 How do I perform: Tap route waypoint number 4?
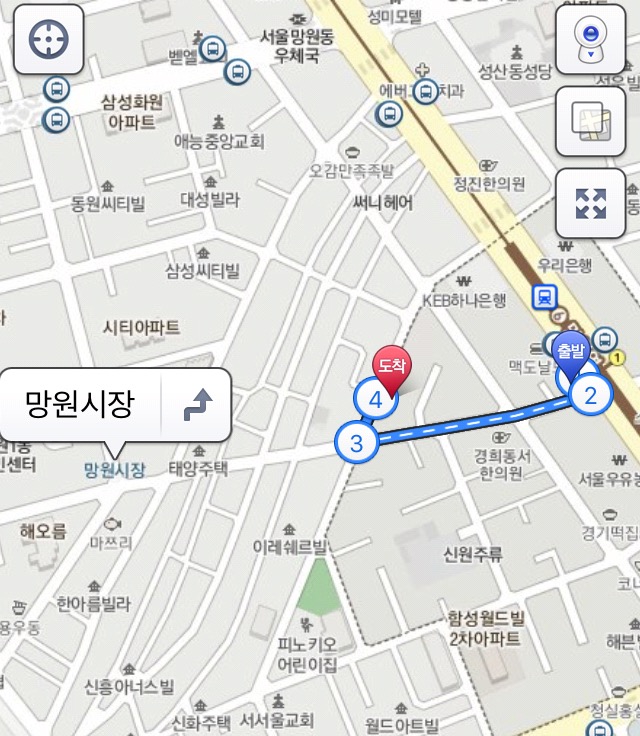[x=376, y=400]
